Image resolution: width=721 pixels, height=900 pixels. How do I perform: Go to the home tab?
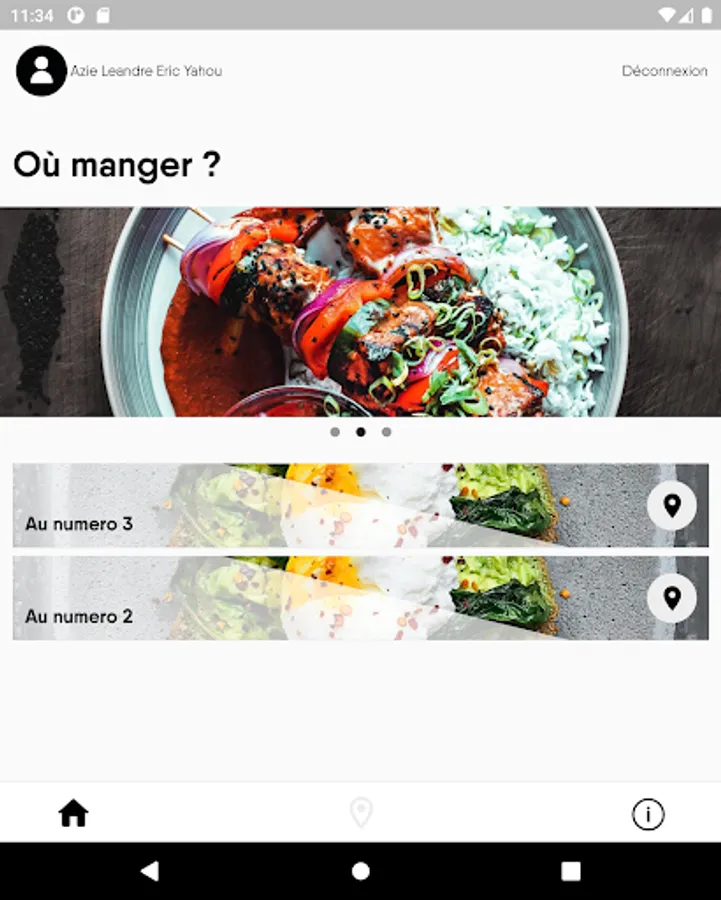pyautogui.click(x=73, y=813)
